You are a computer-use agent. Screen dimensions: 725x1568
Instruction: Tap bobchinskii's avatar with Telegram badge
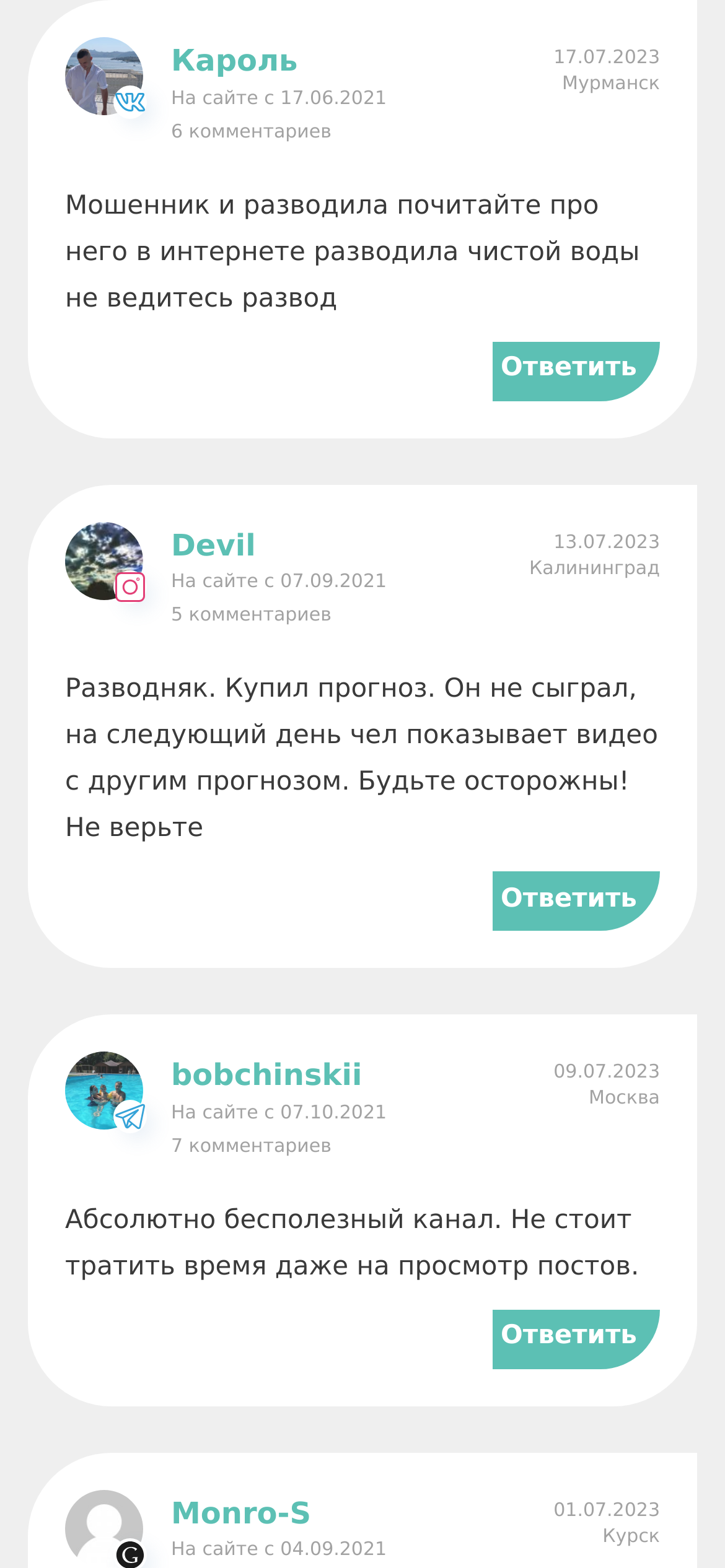104,1091
